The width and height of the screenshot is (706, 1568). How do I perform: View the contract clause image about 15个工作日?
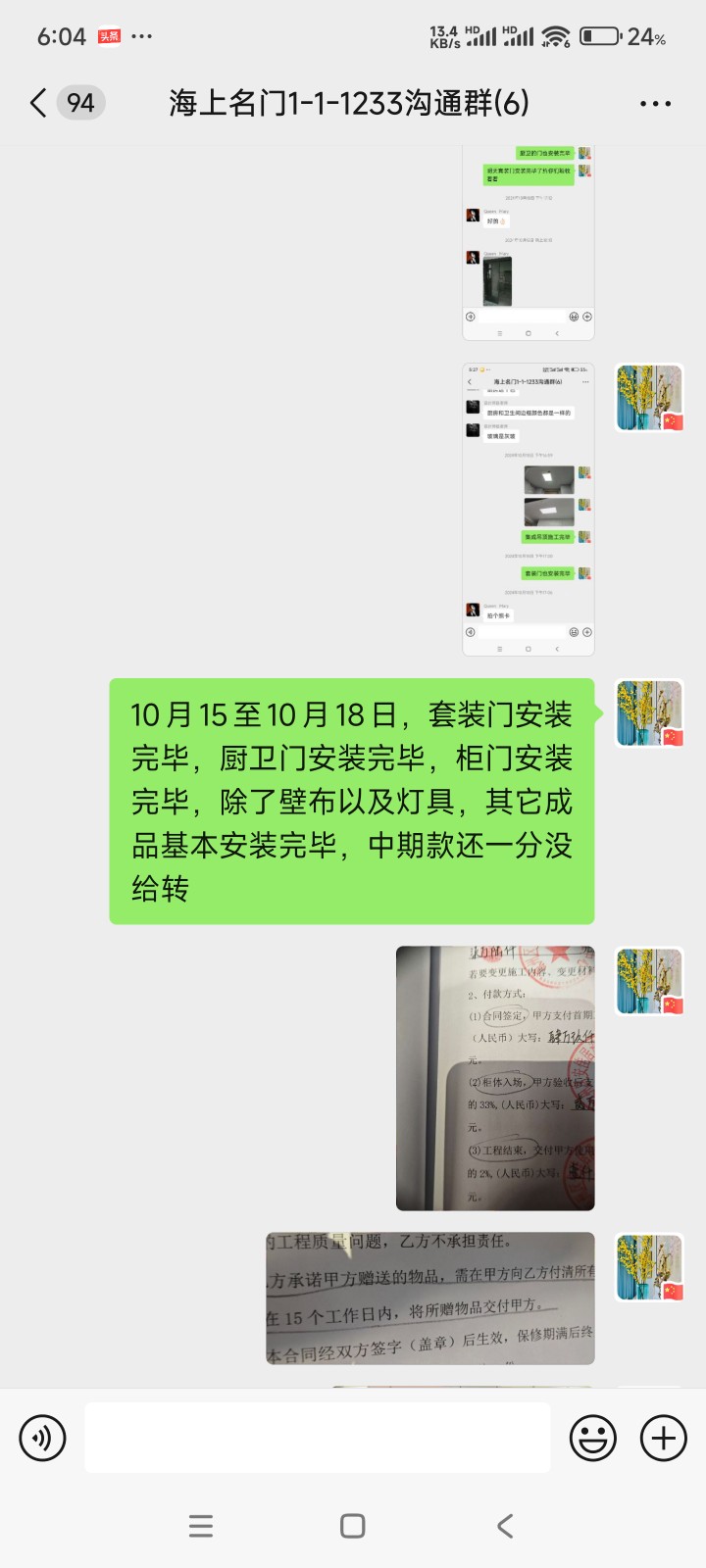430,1298
